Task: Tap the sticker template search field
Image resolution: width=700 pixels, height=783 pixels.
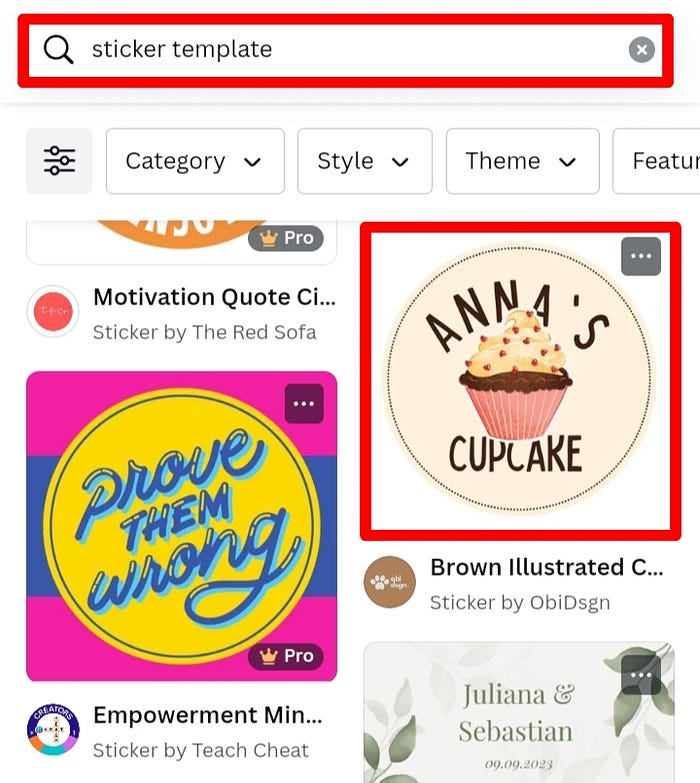Action: pyautogui.click(x=340, y=50)
